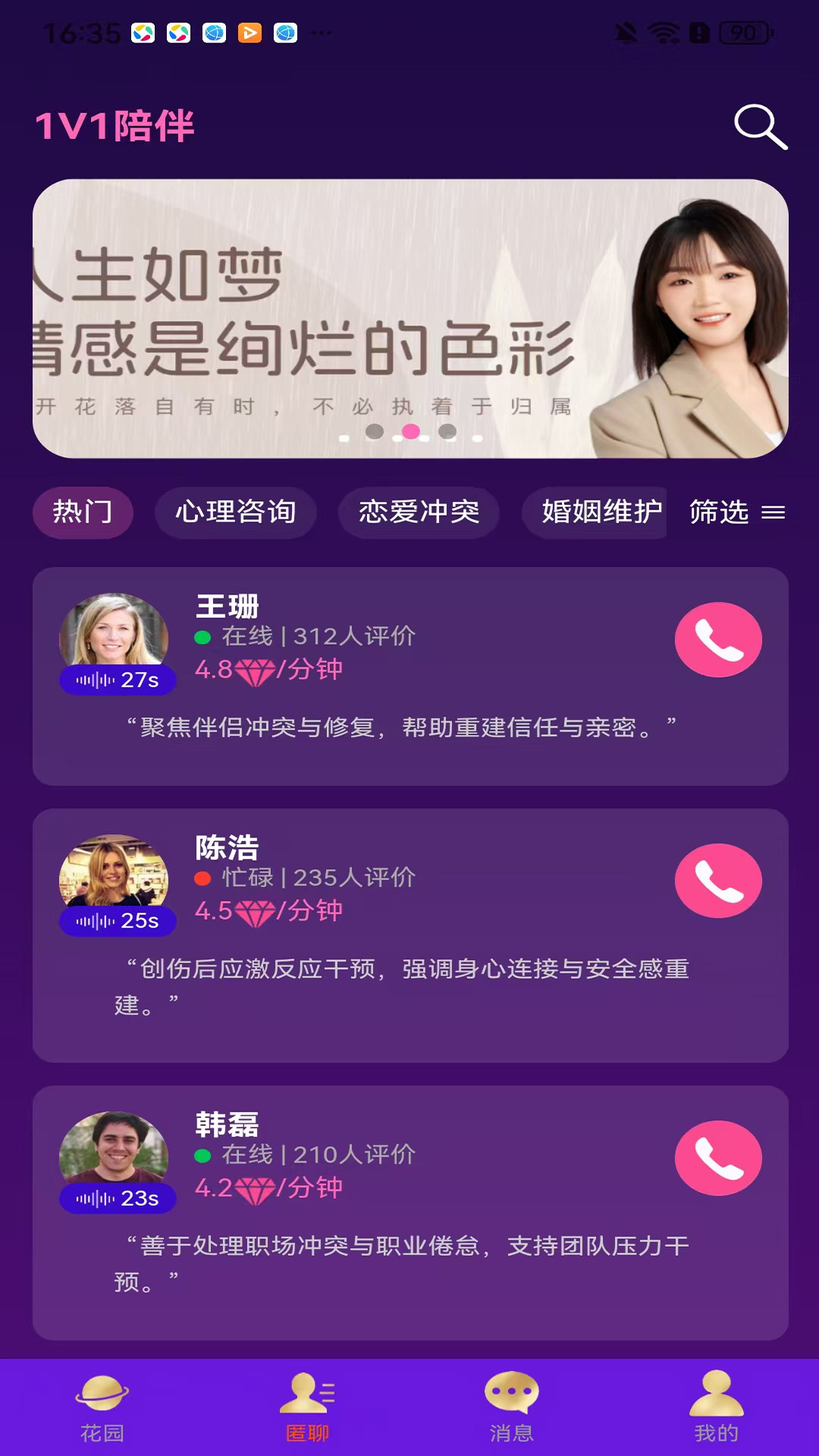Screen dimensions: 819x1456
Task: Play 韩磊's 23s voice introduction
Action: tap(118, 1200)
